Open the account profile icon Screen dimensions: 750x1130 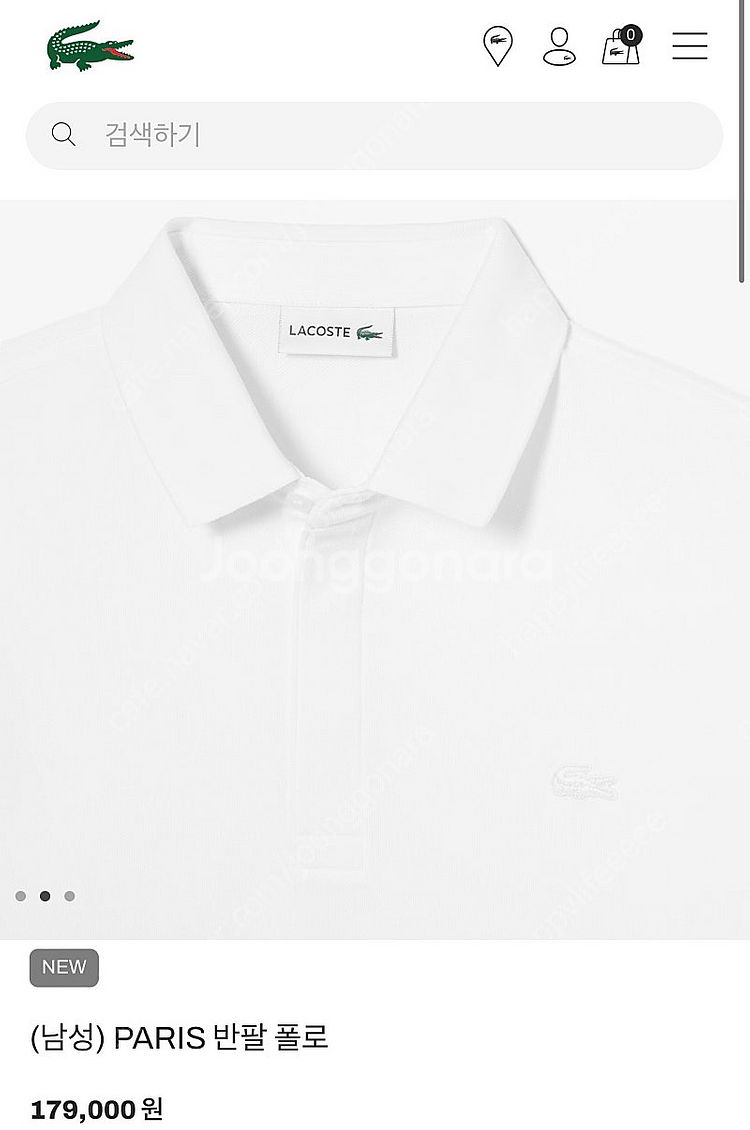point(559,46)
